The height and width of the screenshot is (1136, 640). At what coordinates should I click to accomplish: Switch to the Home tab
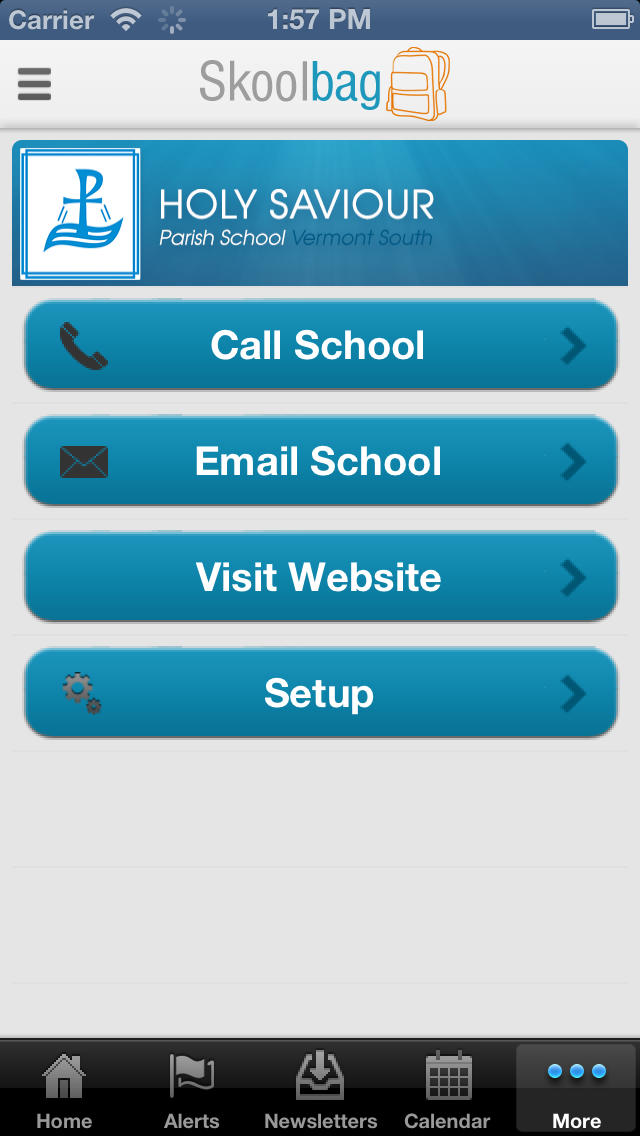(x=65, y=1089)
